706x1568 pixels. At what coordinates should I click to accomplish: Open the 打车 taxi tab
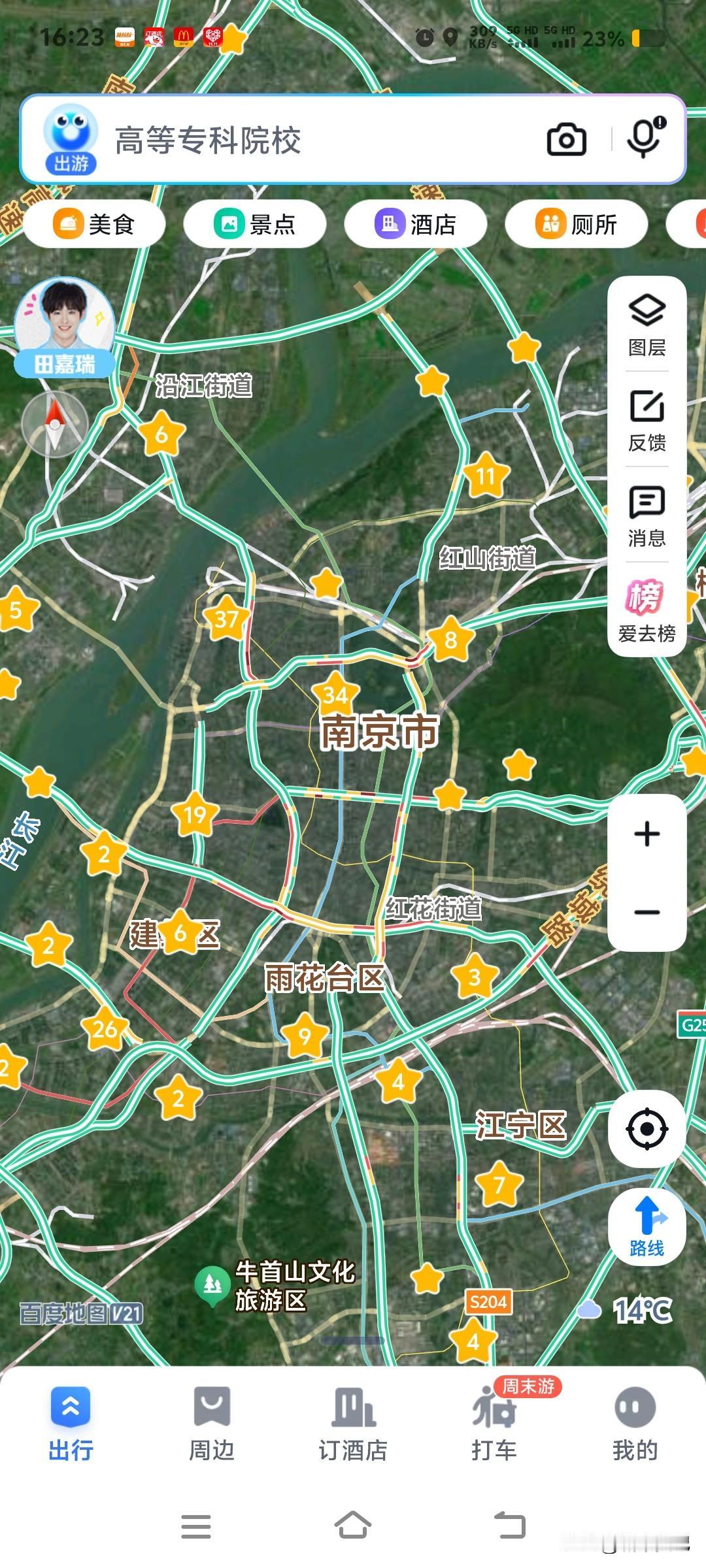(494, 1426)
